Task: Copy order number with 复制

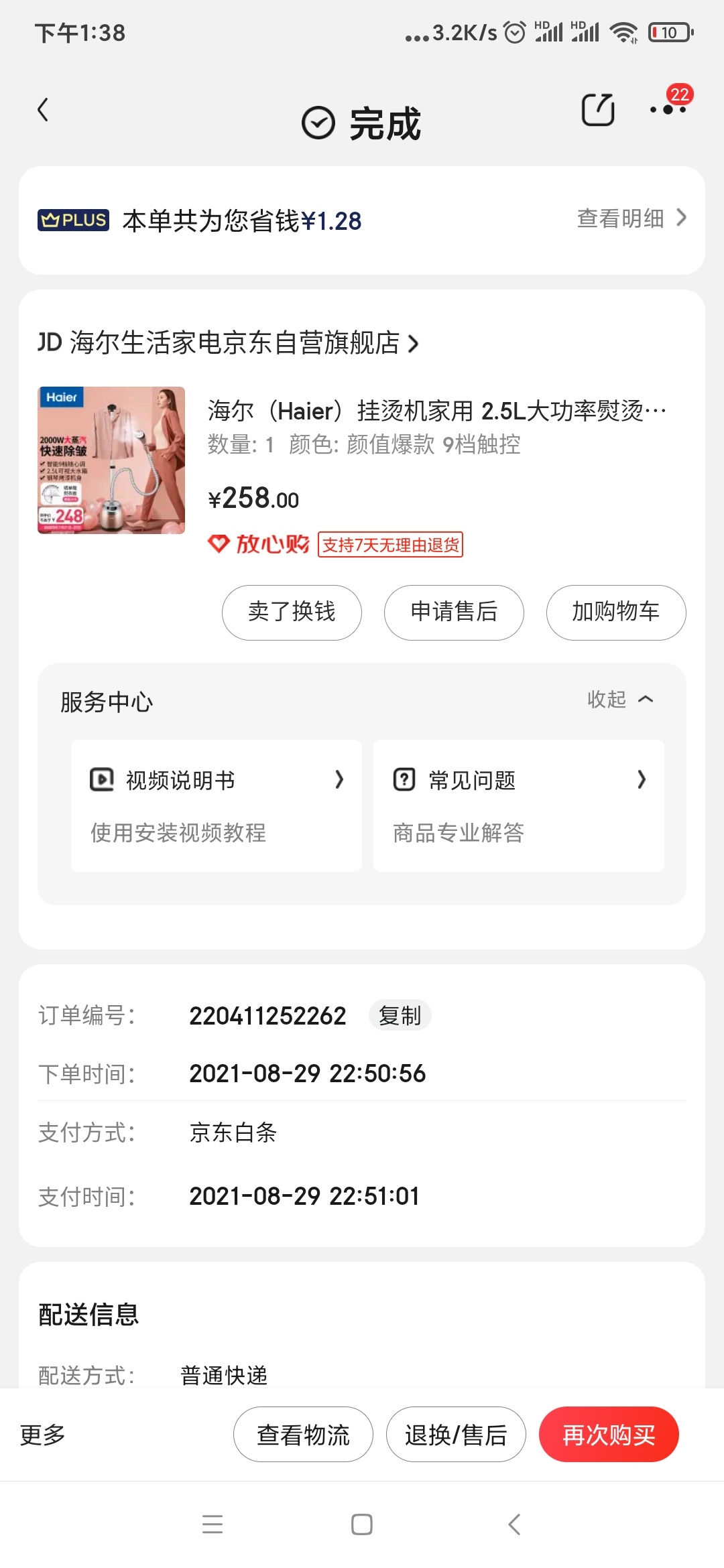Action: (x=400, y=1016)
